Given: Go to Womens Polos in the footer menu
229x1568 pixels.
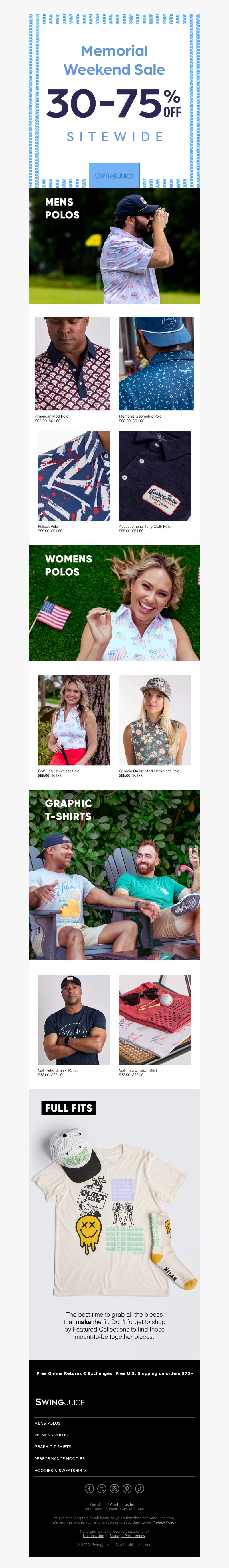Looking at the screenshot, I should (51, 1435).
